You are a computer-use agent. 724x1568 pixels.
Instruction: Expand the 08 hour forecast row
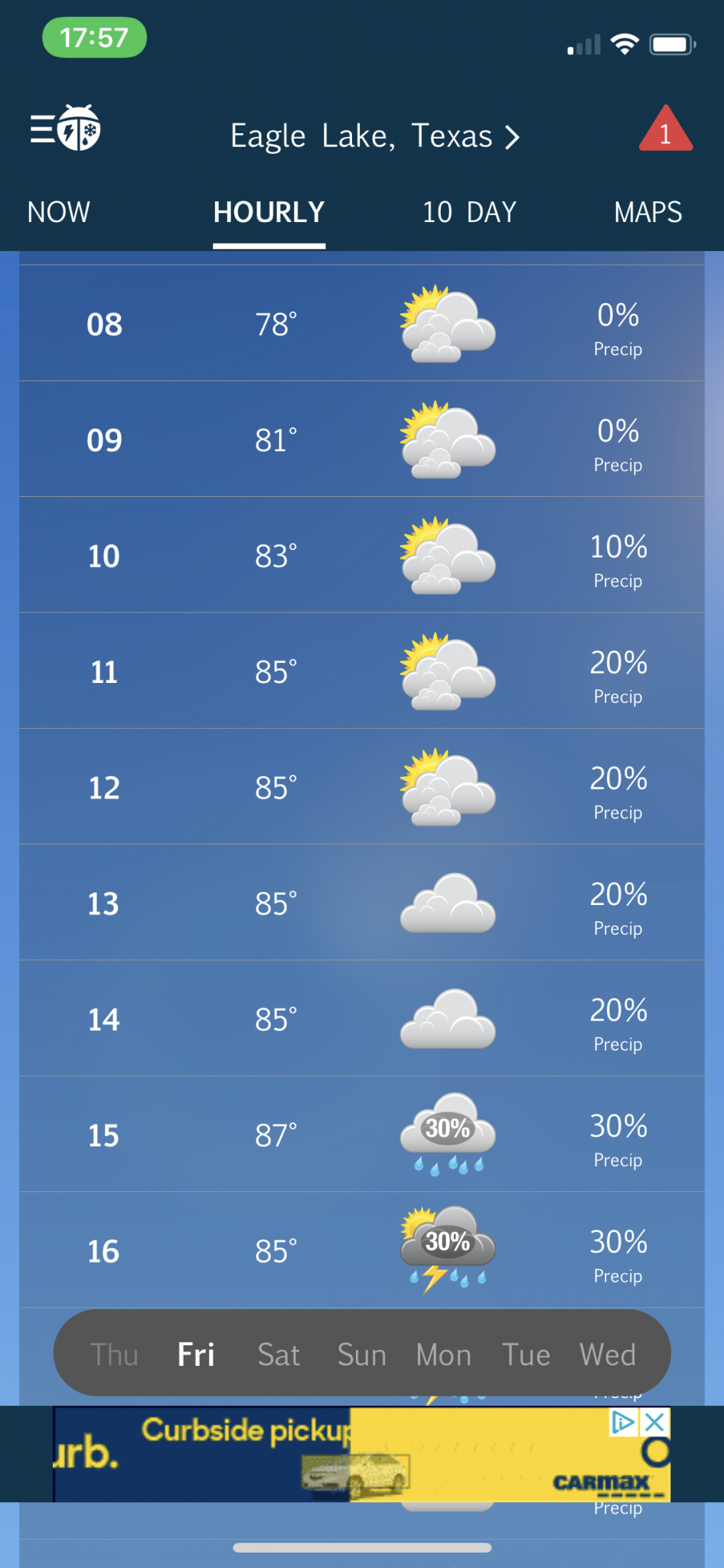[x=361, y=324]
